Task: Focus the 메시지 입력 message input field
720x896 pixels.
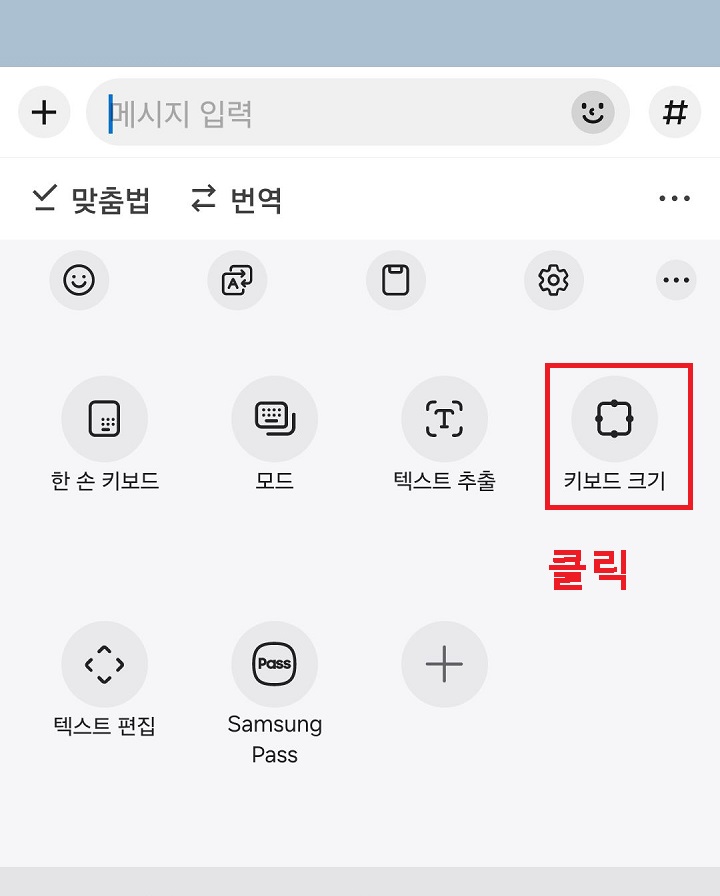Action: (x=300, y=112)
